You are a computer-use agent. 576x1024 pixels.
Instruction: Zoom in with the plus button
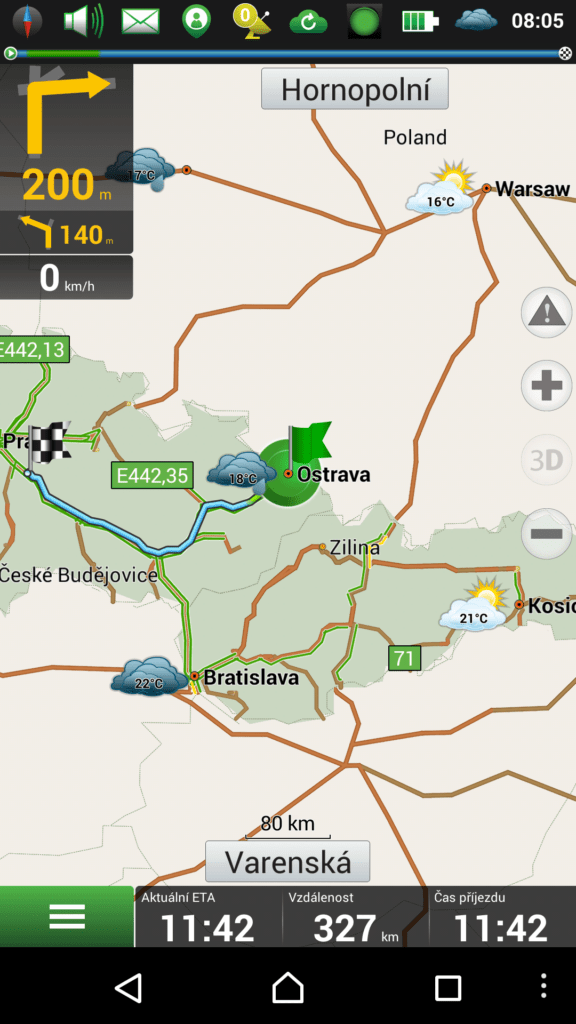546,385
